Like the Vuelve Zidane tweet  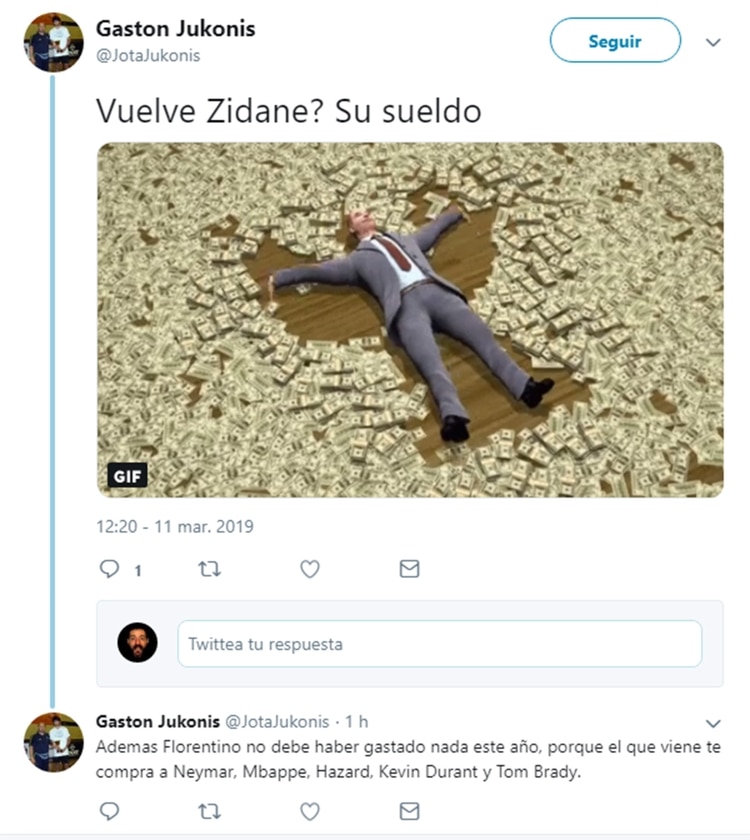coord(310,569)
